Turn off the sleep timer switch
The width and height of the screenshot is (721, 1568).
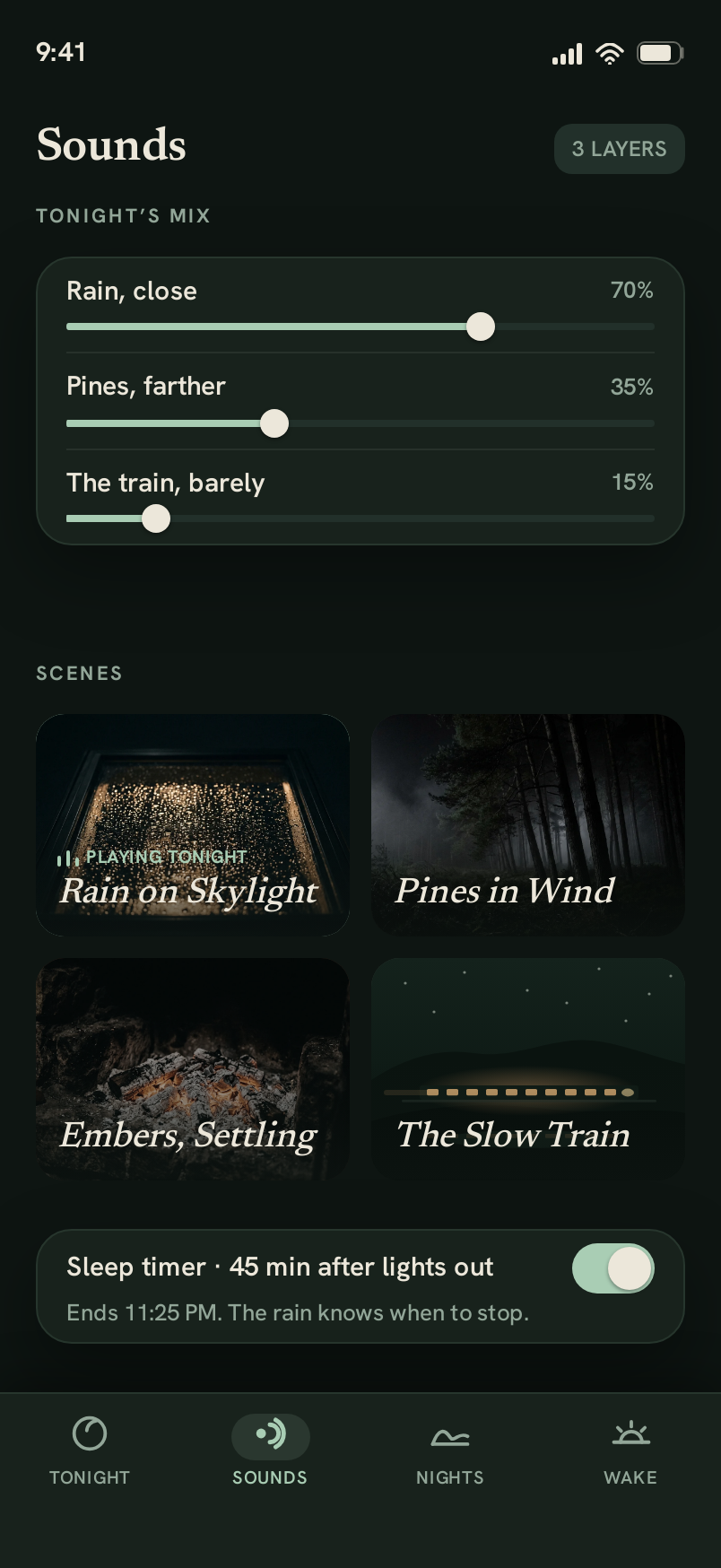[613, 1268]
